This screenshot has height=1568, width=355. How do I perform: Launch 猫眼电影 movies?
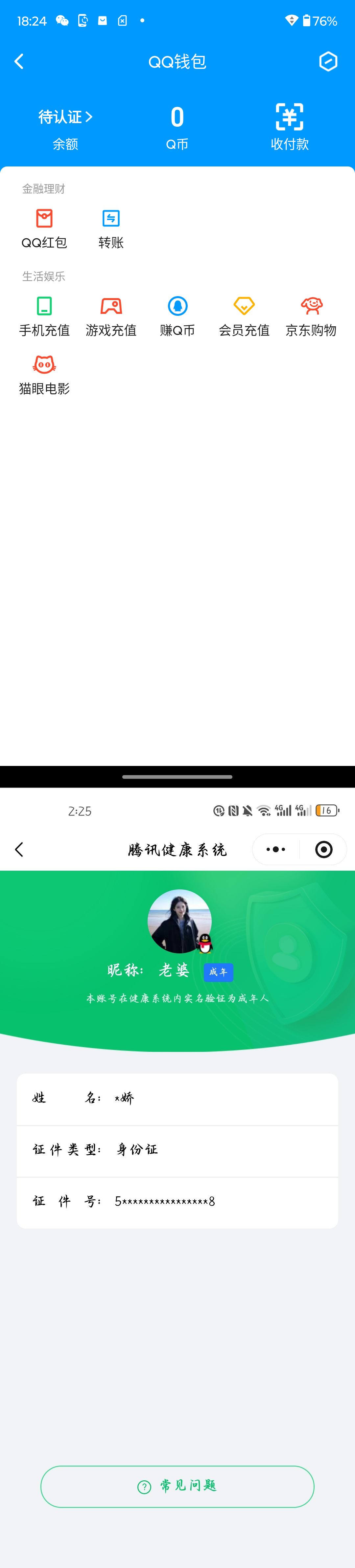[x=44, y=374]
